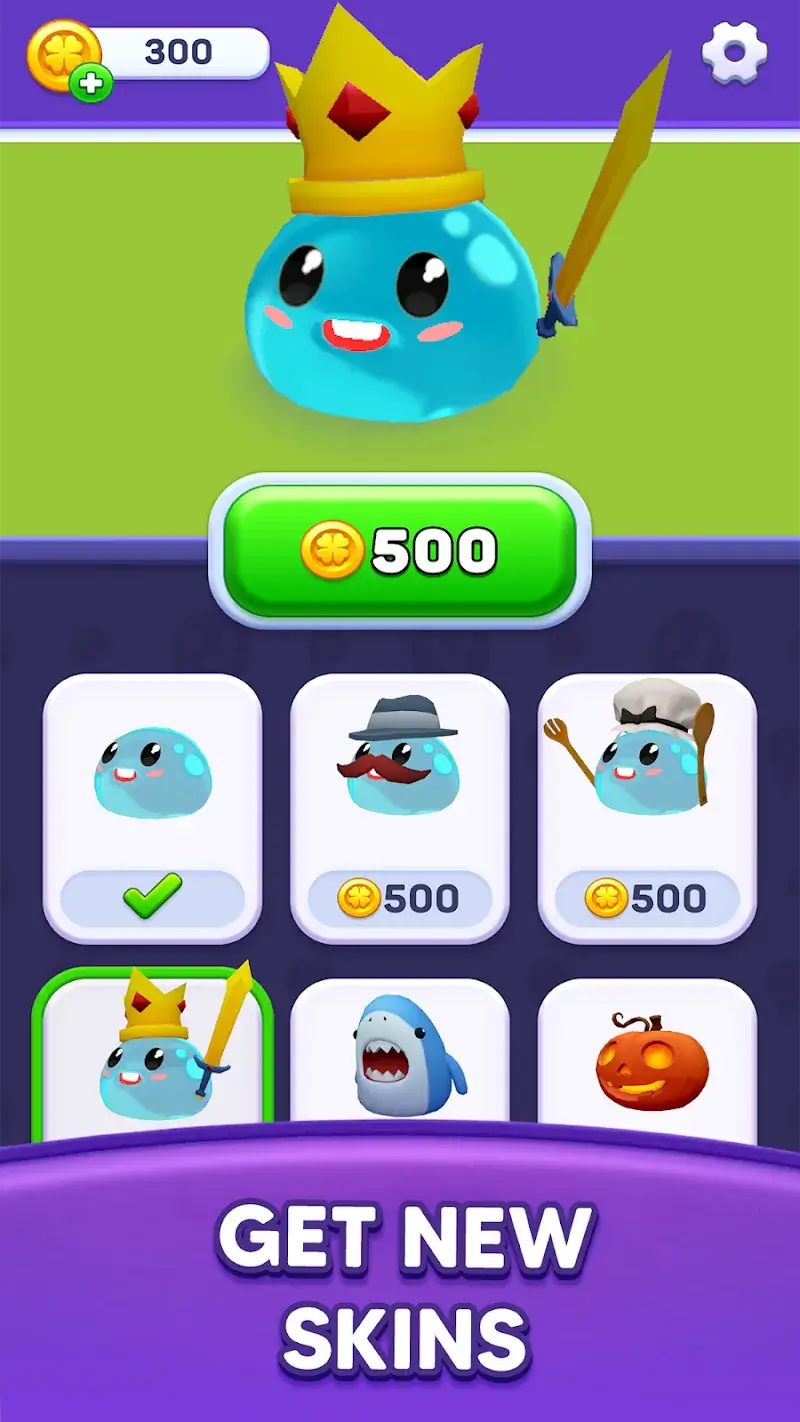800x1422 pixels.
Task: Select the king slime with sword
Action: pos(153,1050)
